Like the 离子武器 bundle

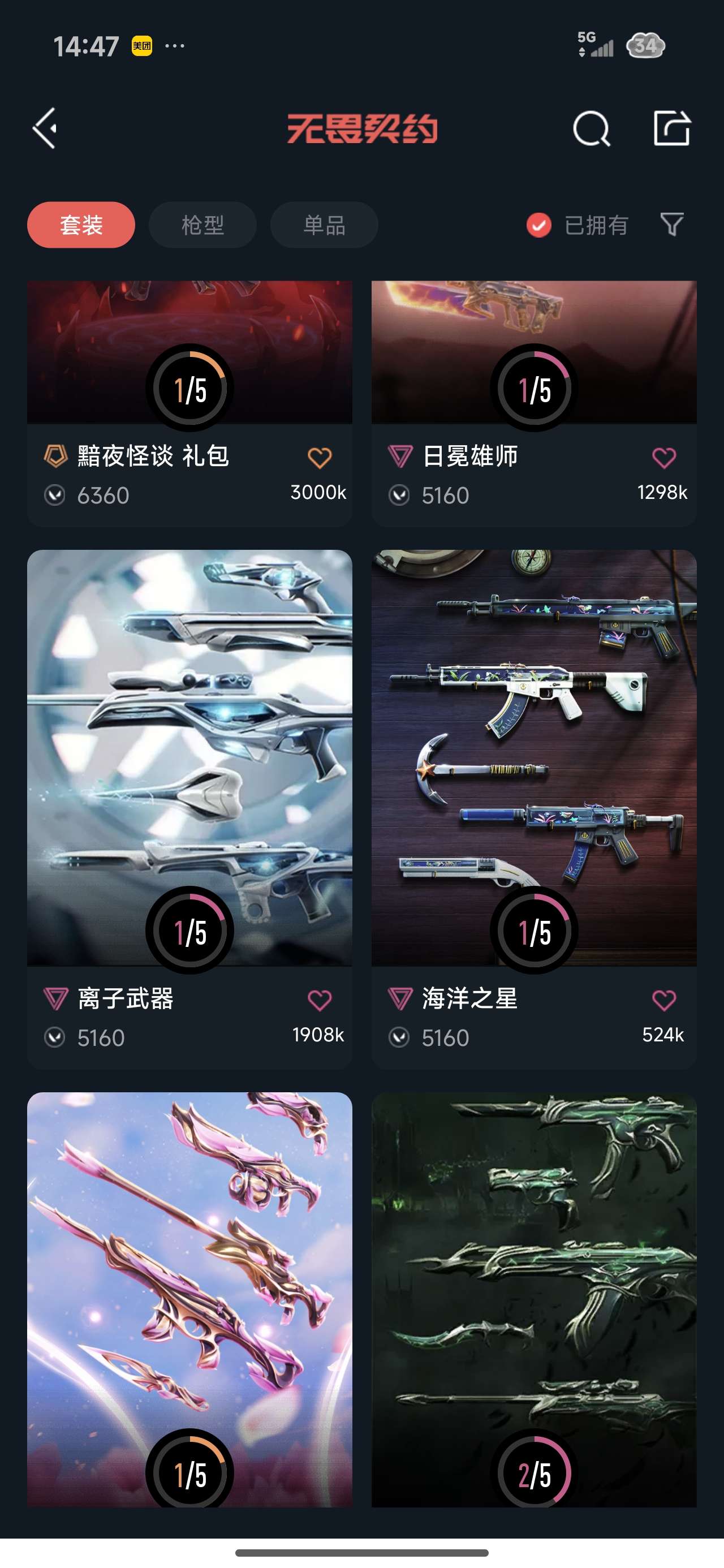319,1000
